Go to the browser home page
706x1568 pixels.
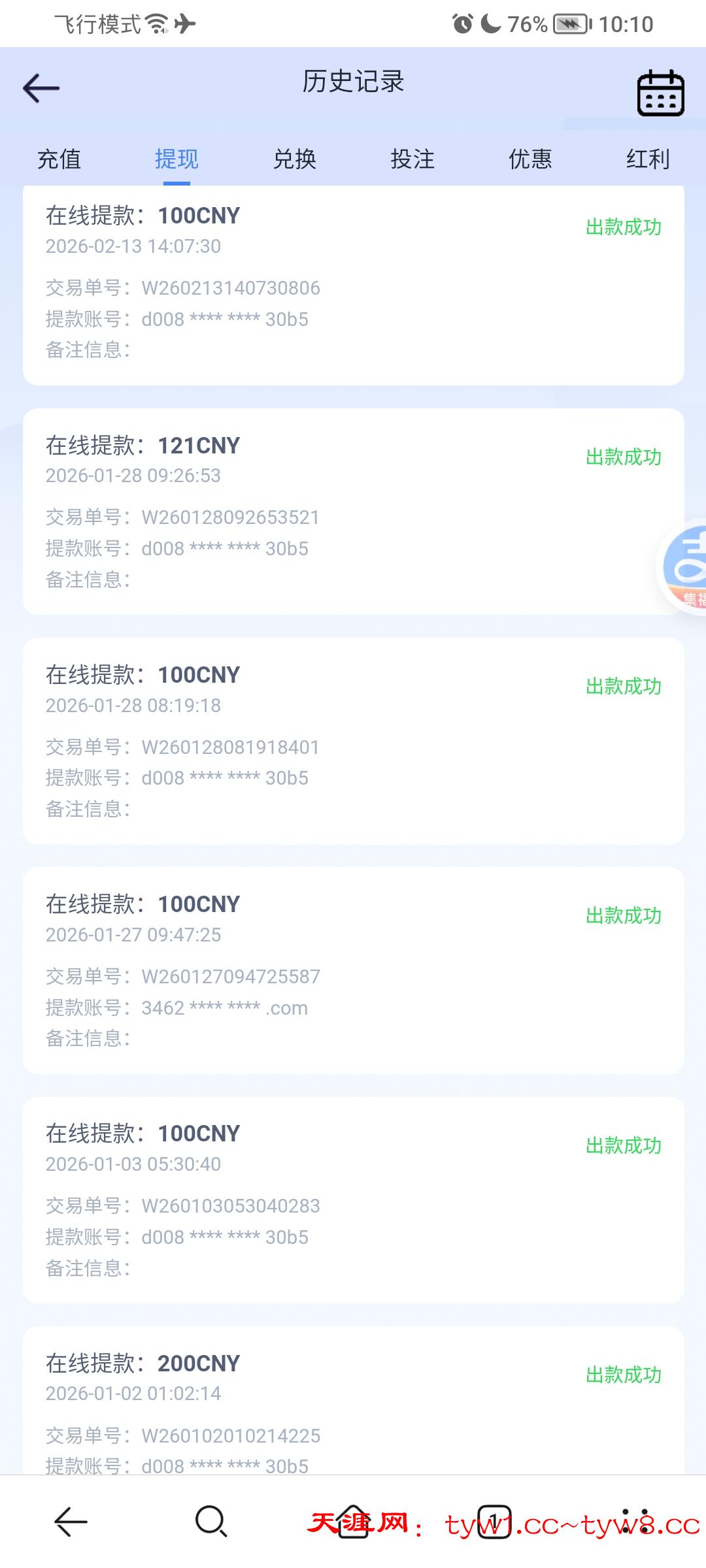353,1522
